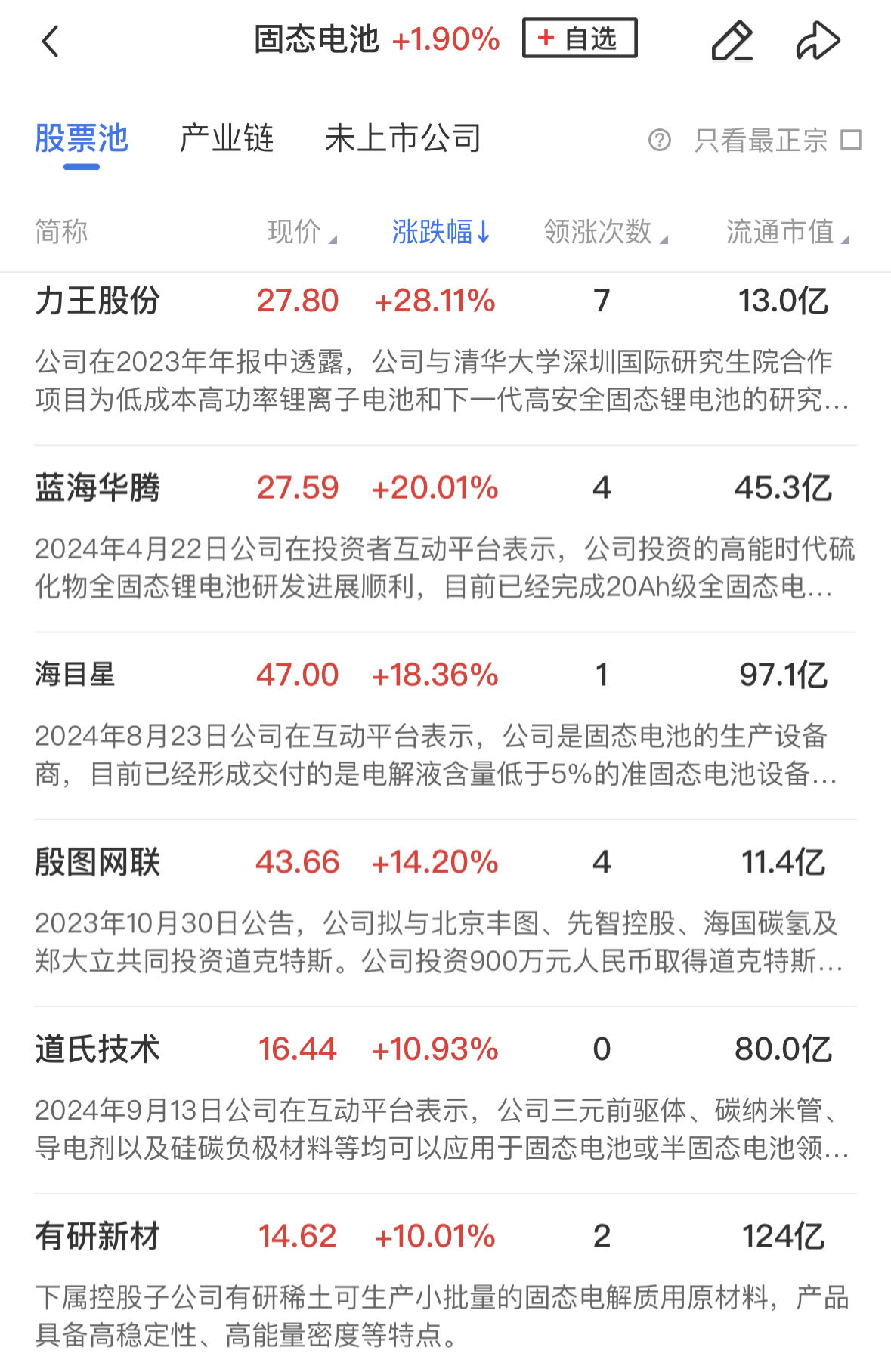The image size is (891, 1372).
Task: Add 固态电池 to 自选 watchlist
Action: point(580,39)
